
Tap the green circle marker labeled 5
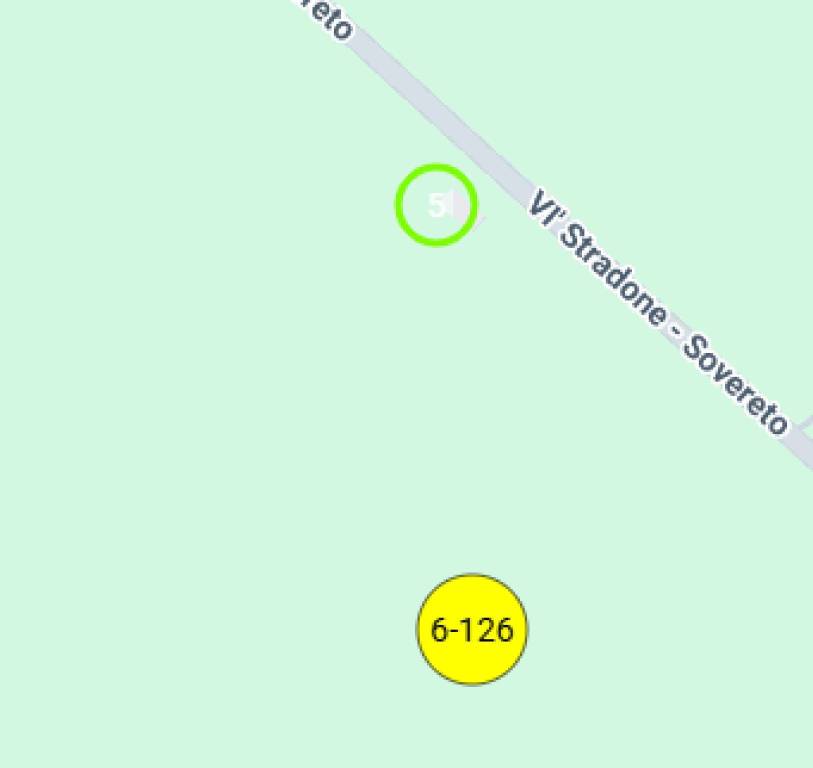pyautogui.click(x=436, y=205)
